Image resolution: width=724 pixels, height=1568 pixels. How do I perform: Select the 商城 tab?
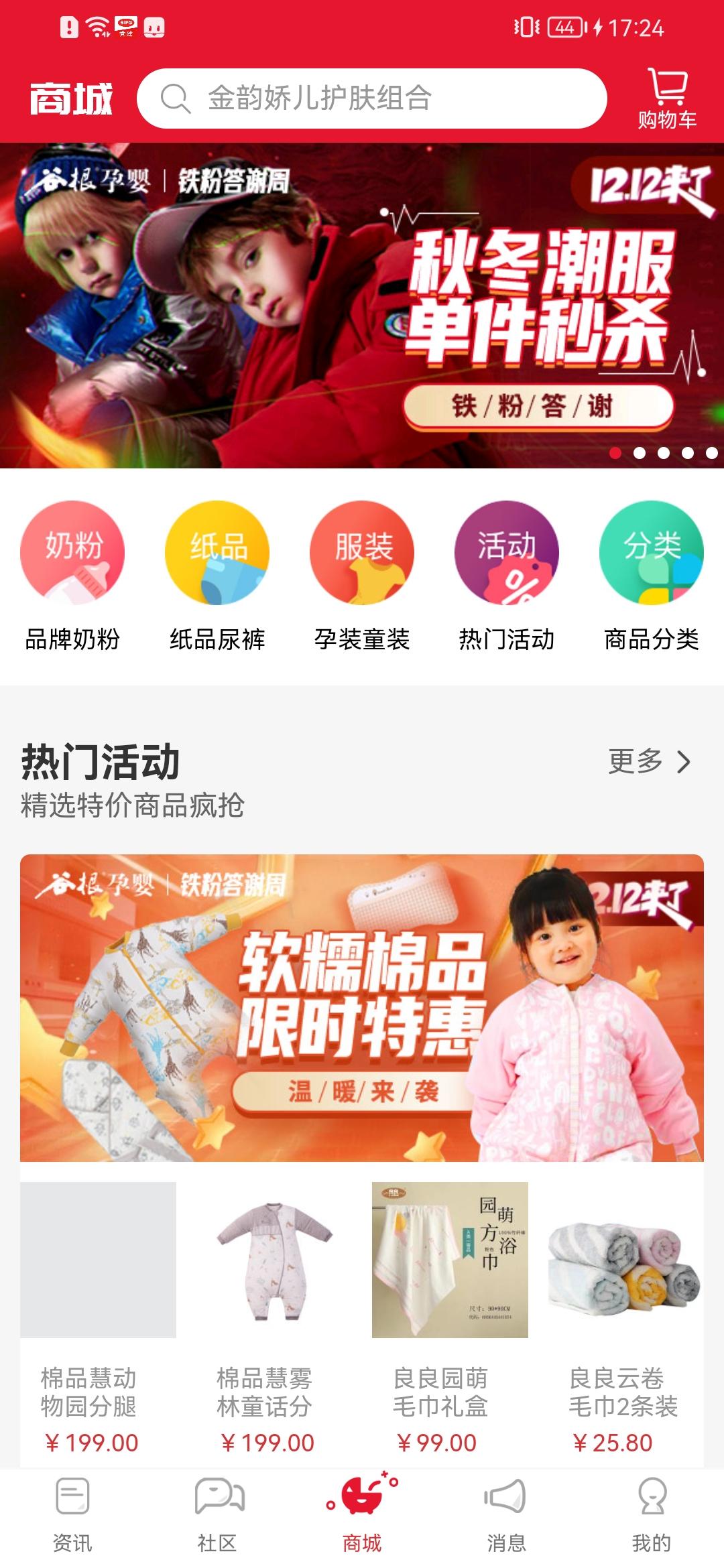click(362, 1516)
